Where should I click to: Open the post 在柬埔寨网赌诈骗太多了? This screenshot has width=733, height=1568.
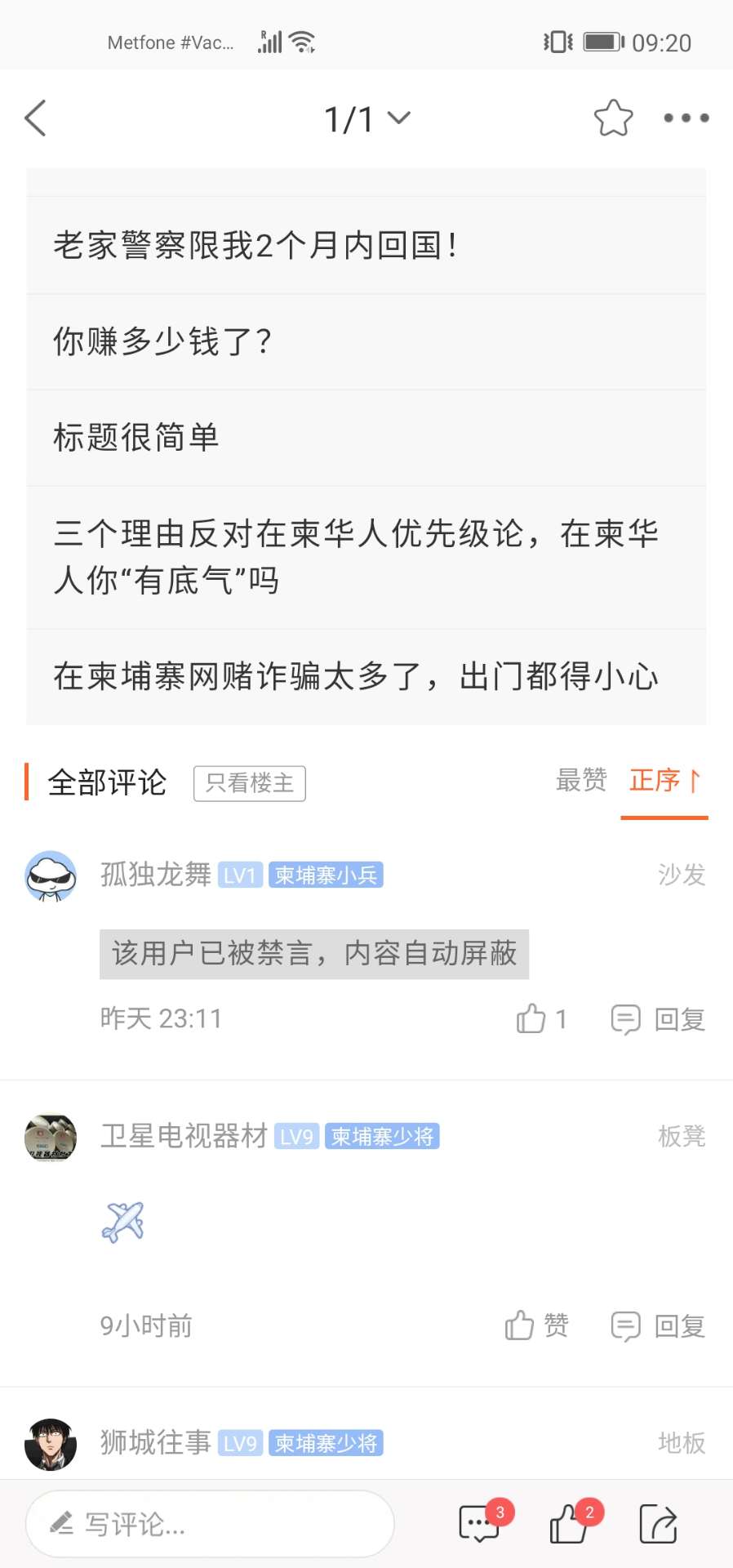(x=366, y=676)
